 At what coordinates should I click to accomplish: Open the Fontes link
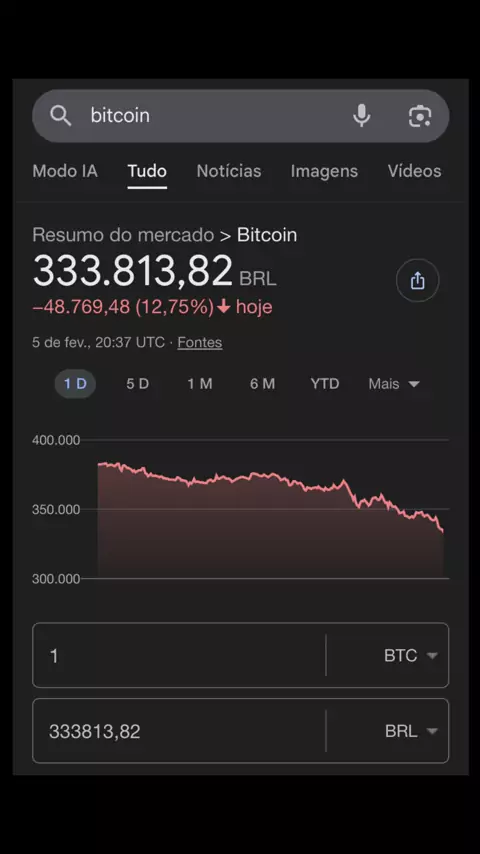click(x=200, y=343)
